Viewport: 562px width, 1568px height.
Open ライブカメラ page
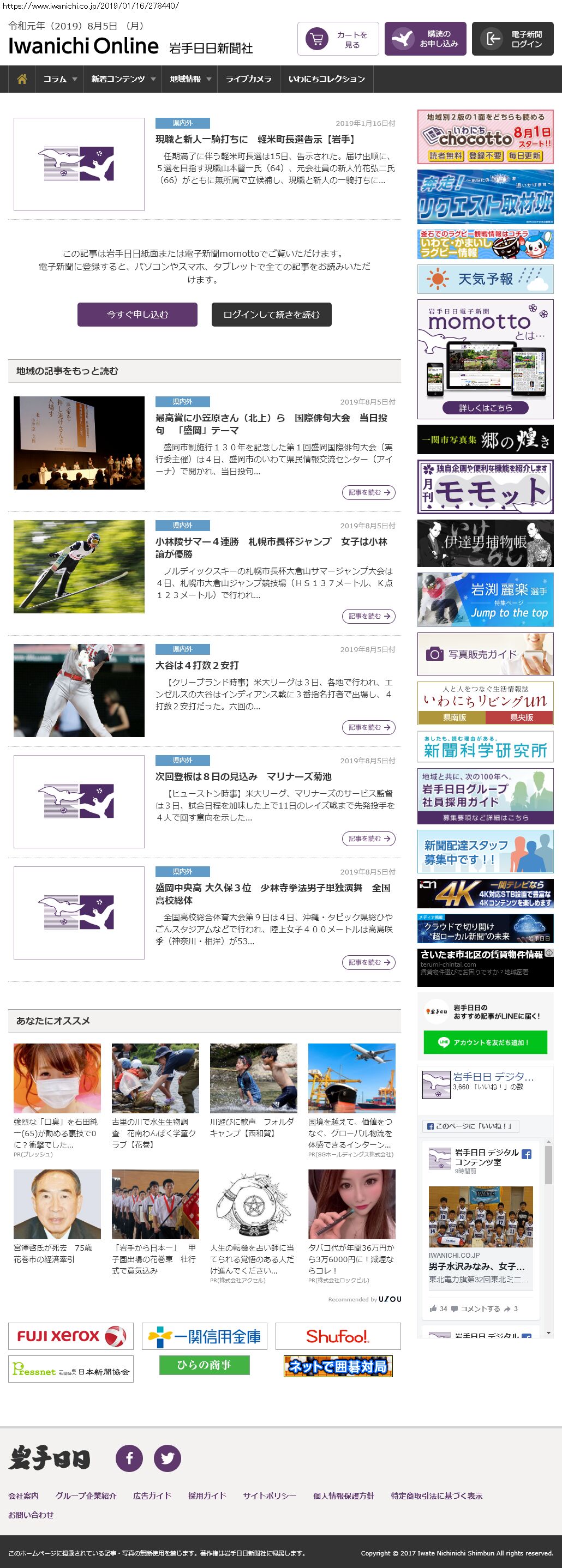(248, 79)
